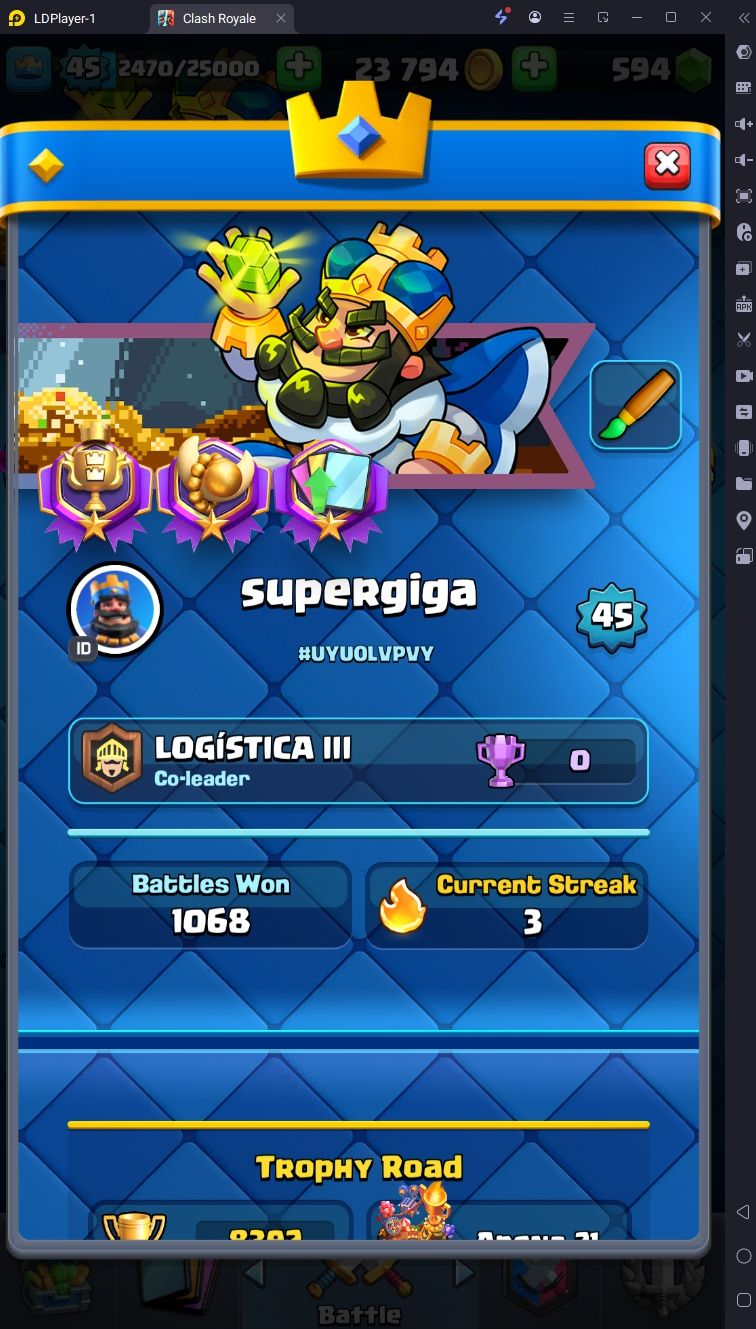Close the player profile popup
Image resolution: width=756 pixels, height=1329 pixels.
[667, 164]
